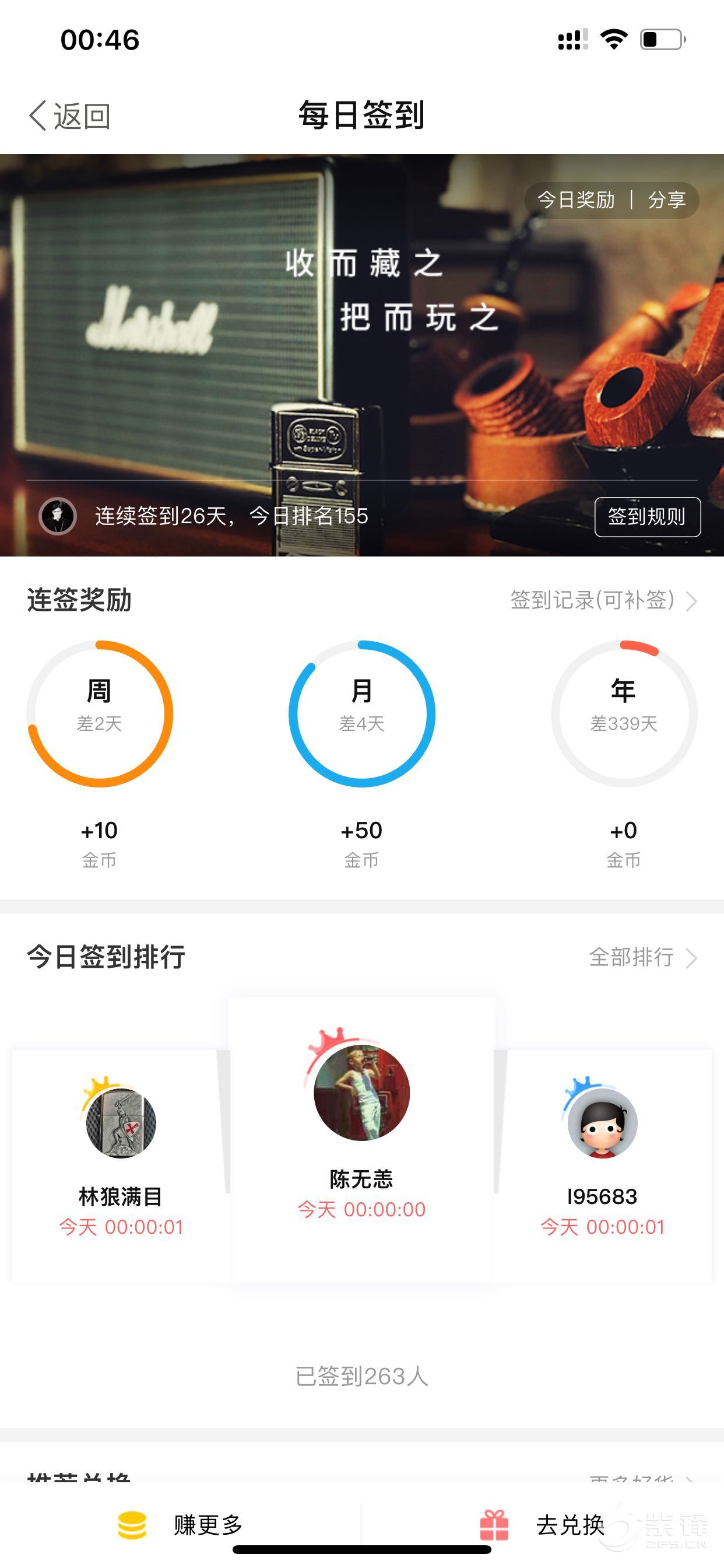
Task: Open 签到记录(可补签) sign-in history
Action: [x=603, y=600]
